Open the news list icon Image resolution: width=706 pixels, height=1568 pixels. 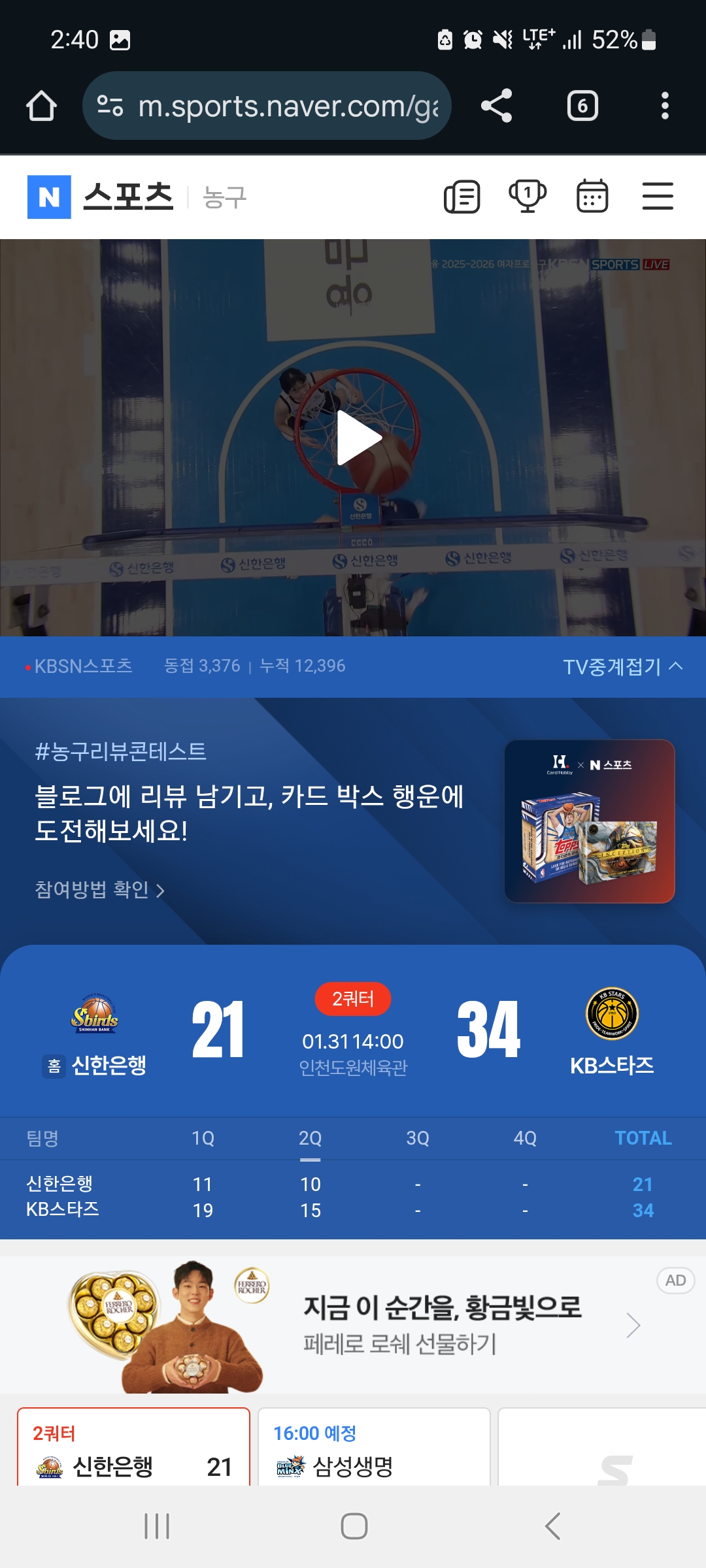point(462,197)
